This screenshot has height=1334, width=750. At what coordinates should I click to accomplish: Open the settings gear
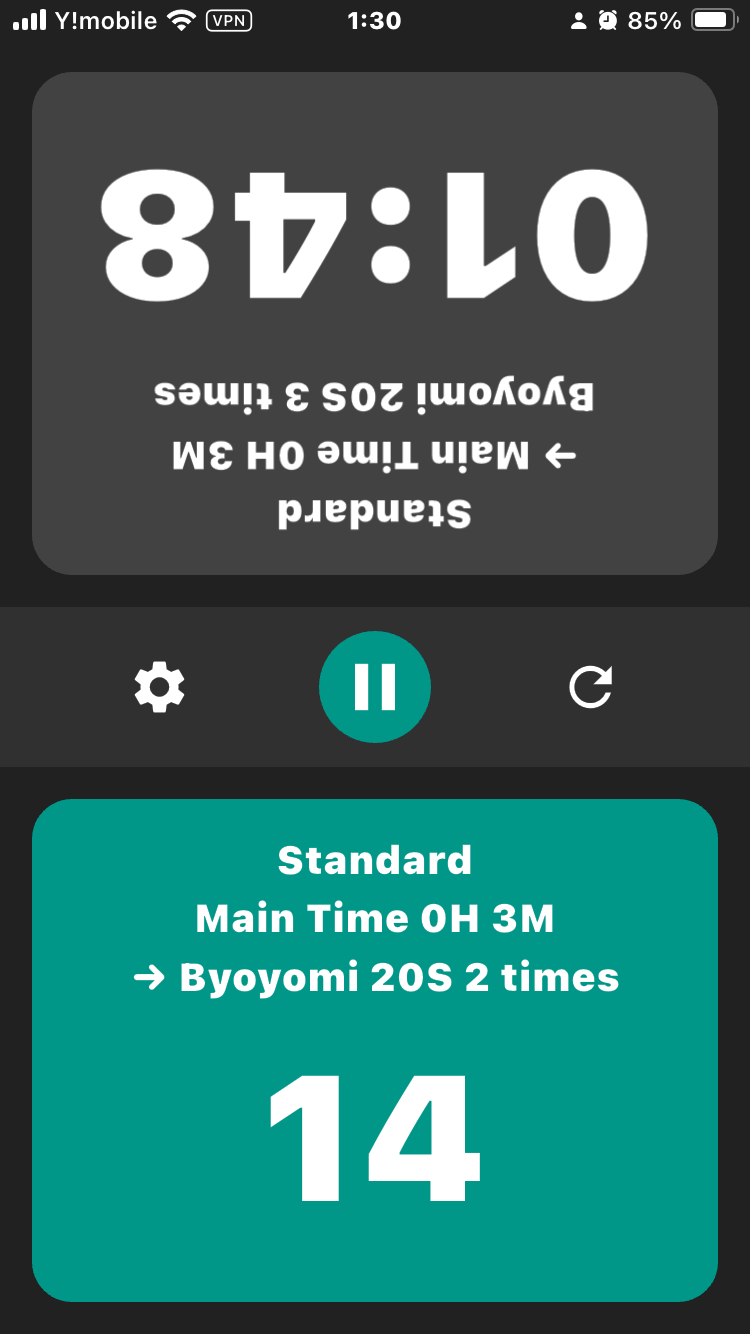point(160,687)
